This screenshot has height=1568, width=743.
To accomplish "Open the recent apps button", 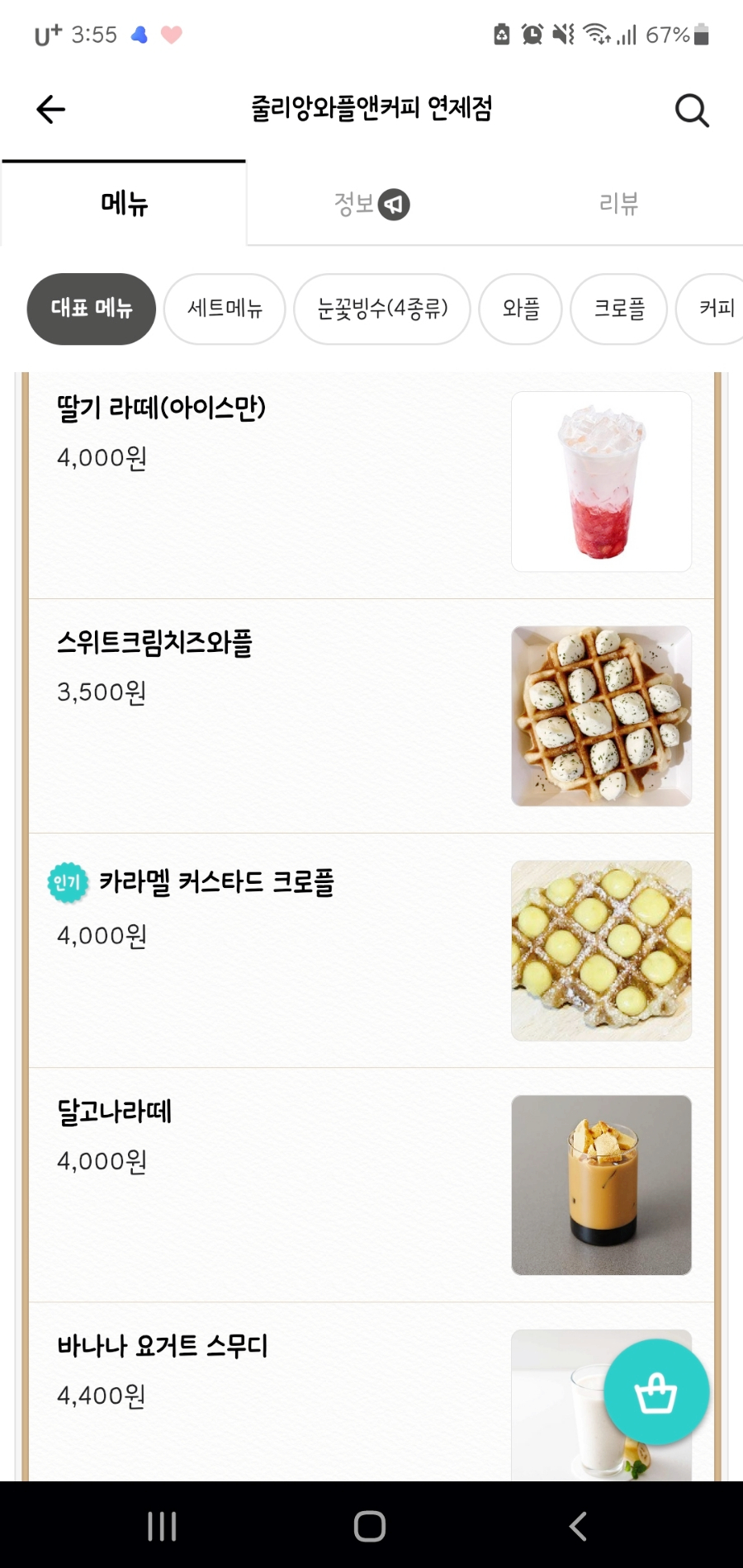I will pos(162,1526).
